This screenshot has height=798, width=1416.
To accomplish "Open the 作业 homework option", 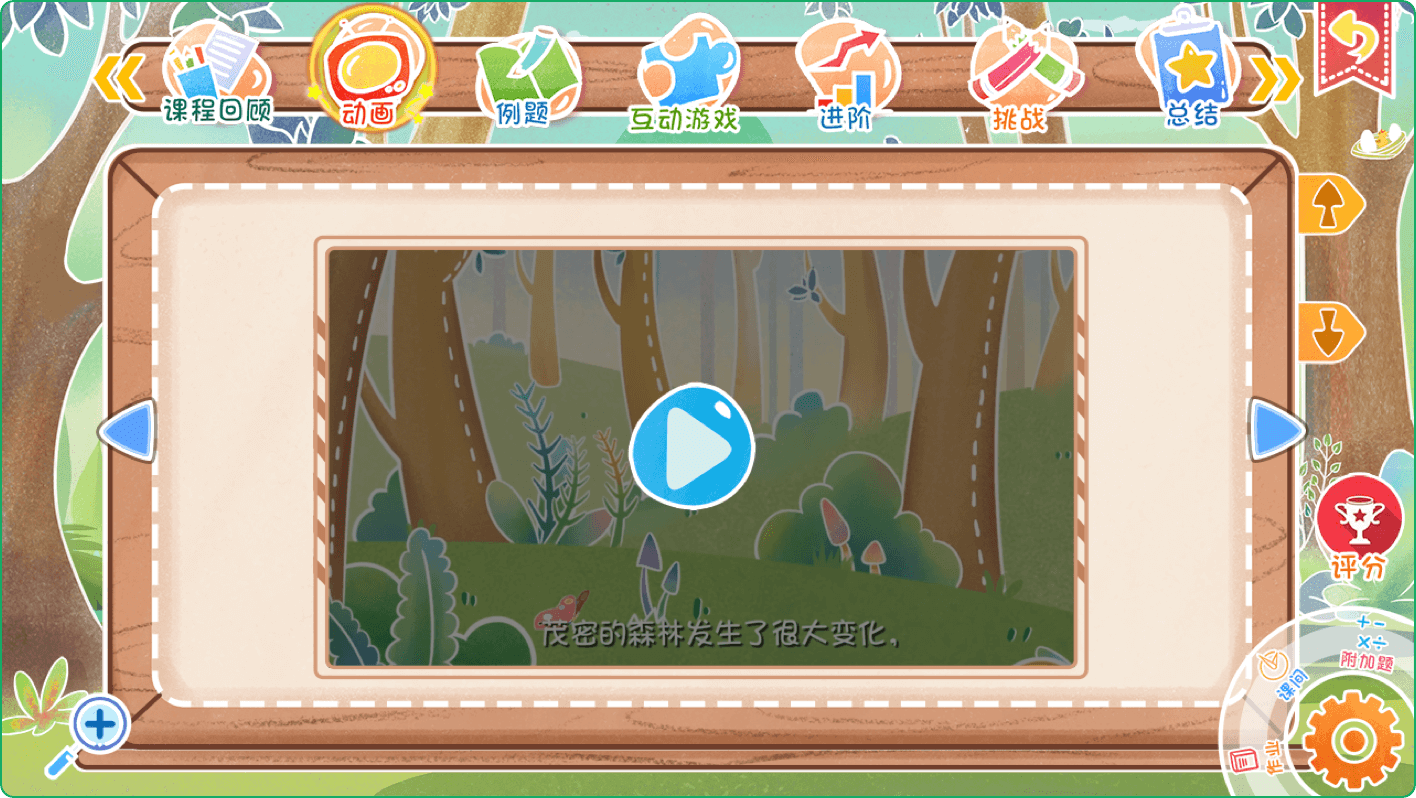I will [x=1253, y=759].
